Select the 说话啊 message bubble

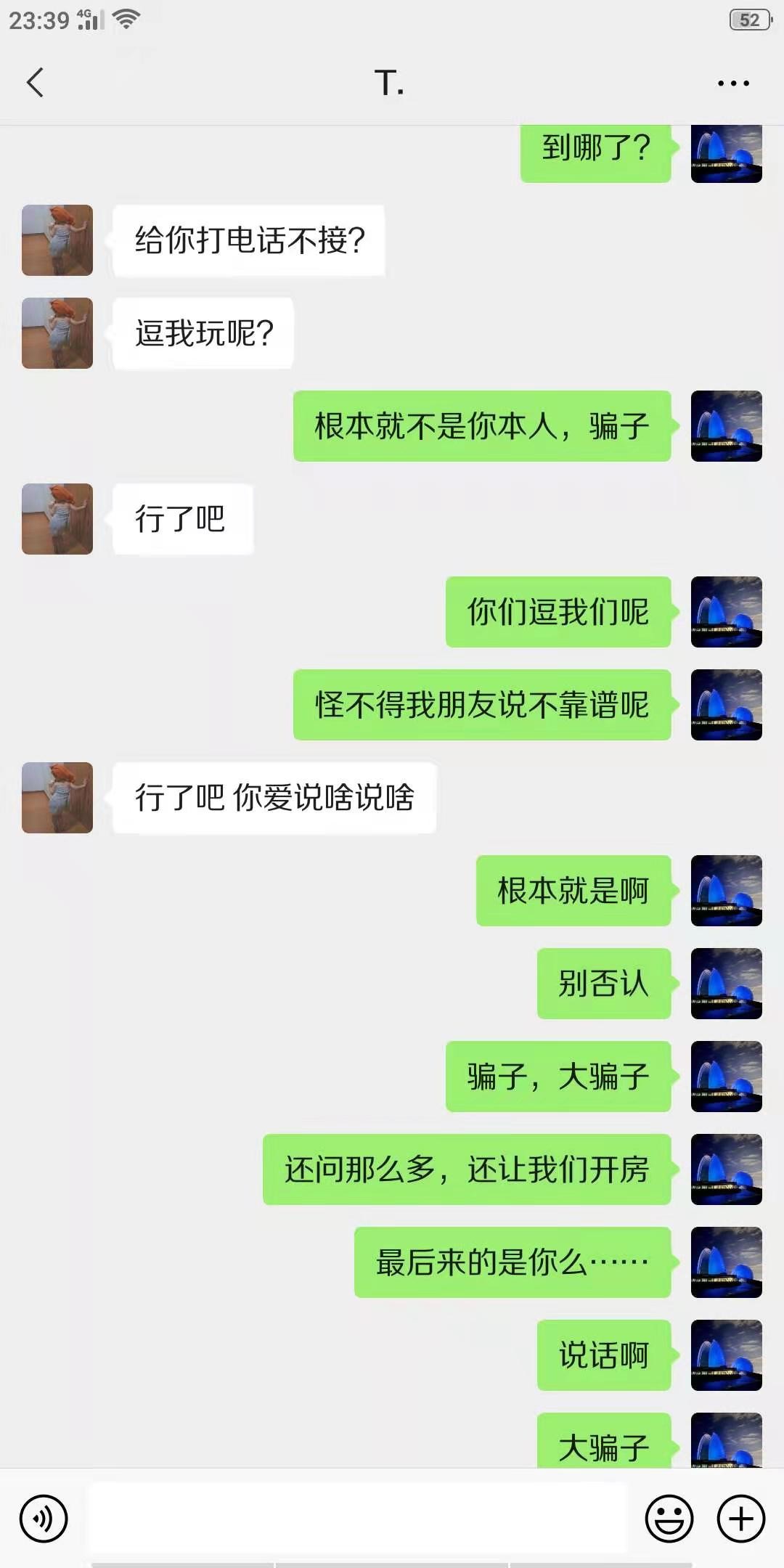tap(604, 1355)
